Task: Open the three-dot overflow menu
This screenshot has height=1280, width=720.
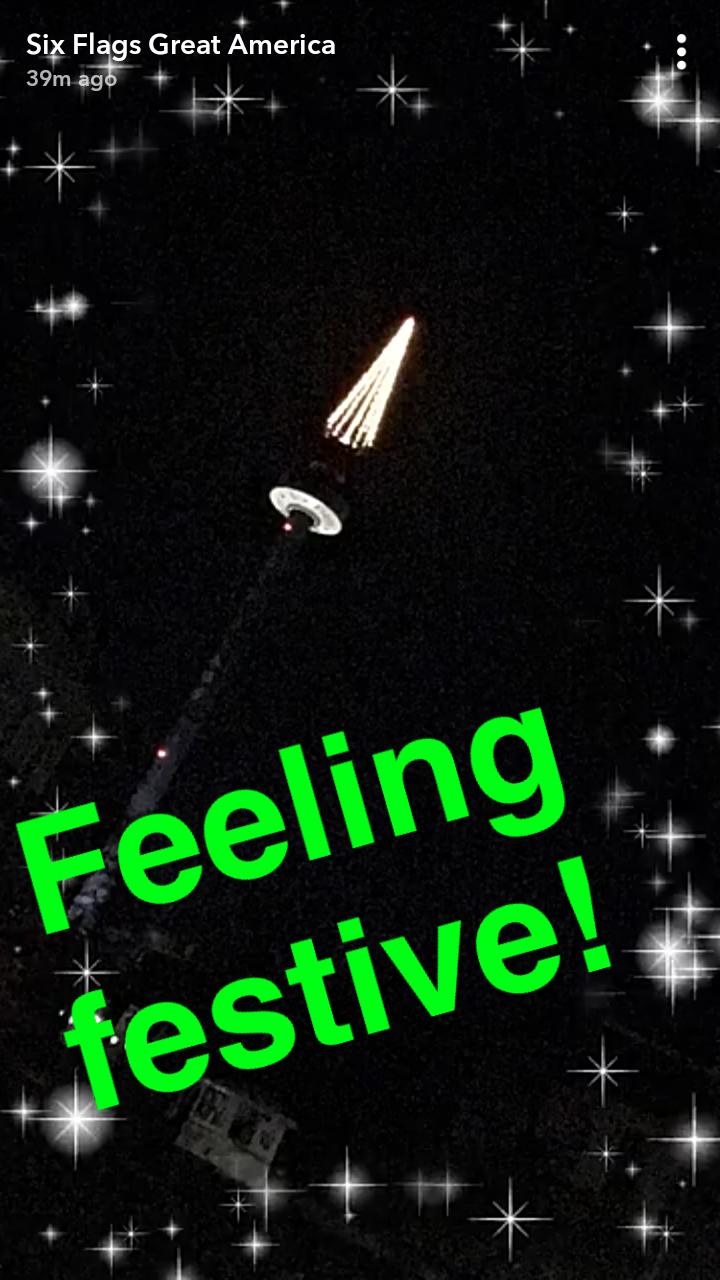Action: 681,52
